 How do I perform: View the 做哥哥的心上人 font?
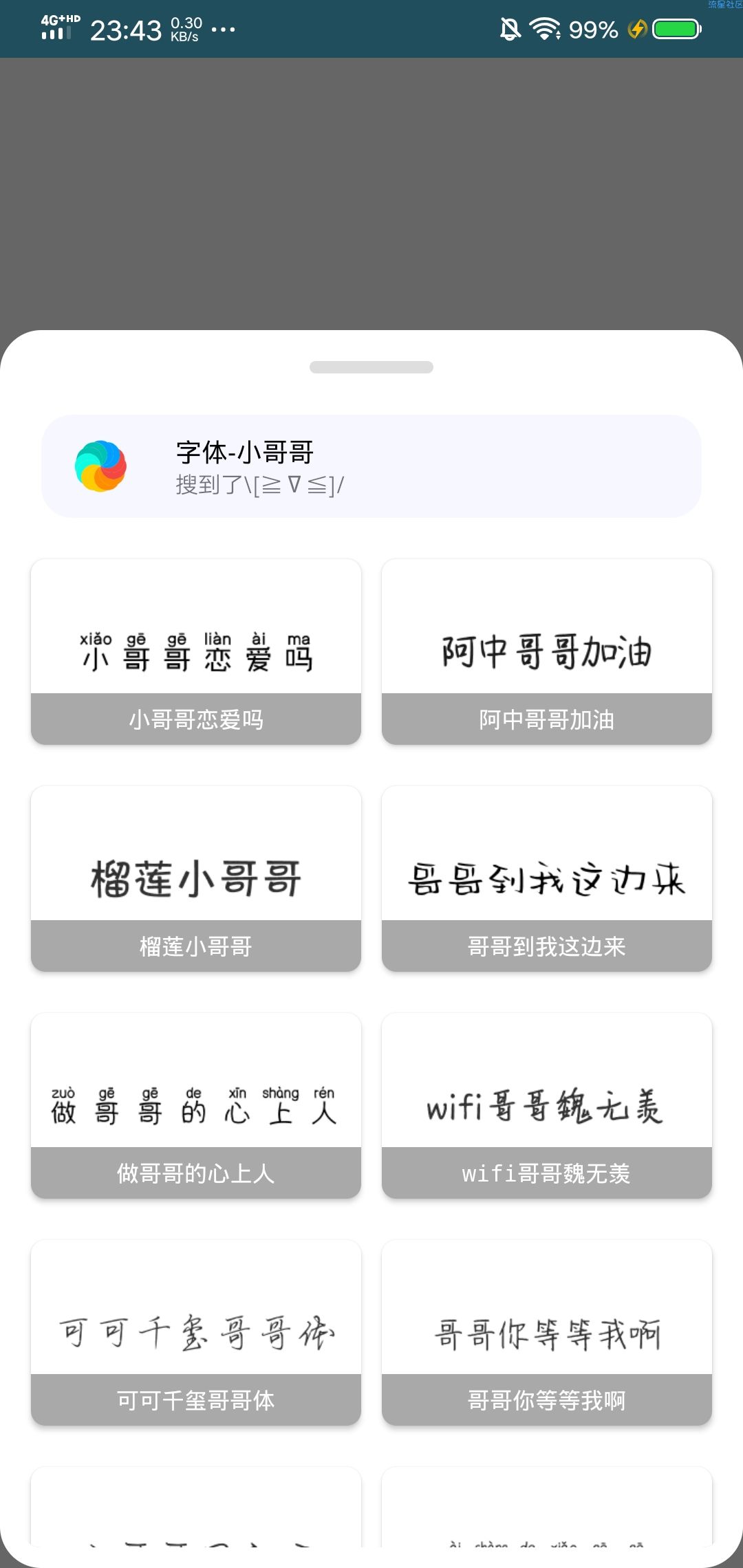tap(196, 1105)
